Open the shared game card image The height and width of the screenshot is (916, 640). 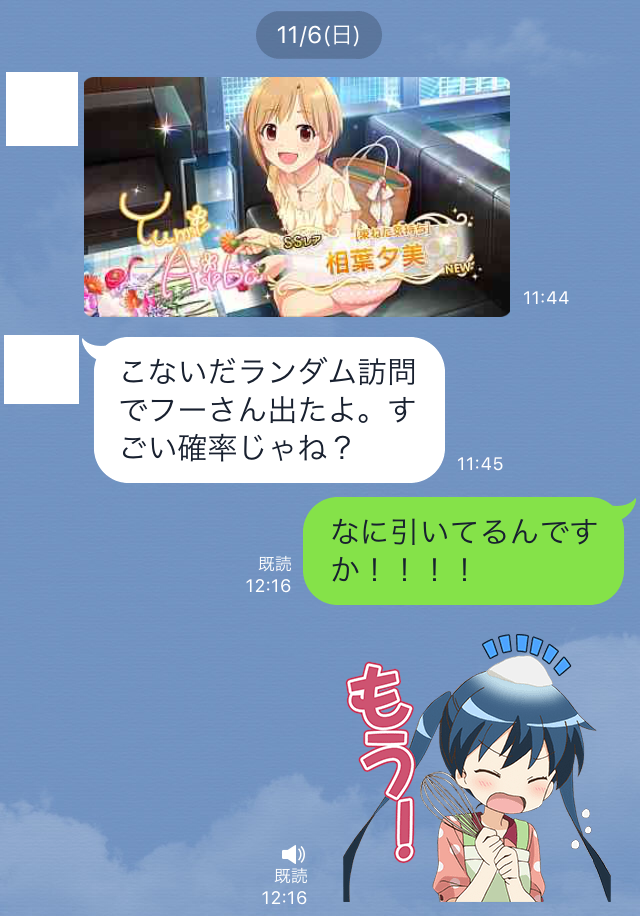[x=296, y=197]
